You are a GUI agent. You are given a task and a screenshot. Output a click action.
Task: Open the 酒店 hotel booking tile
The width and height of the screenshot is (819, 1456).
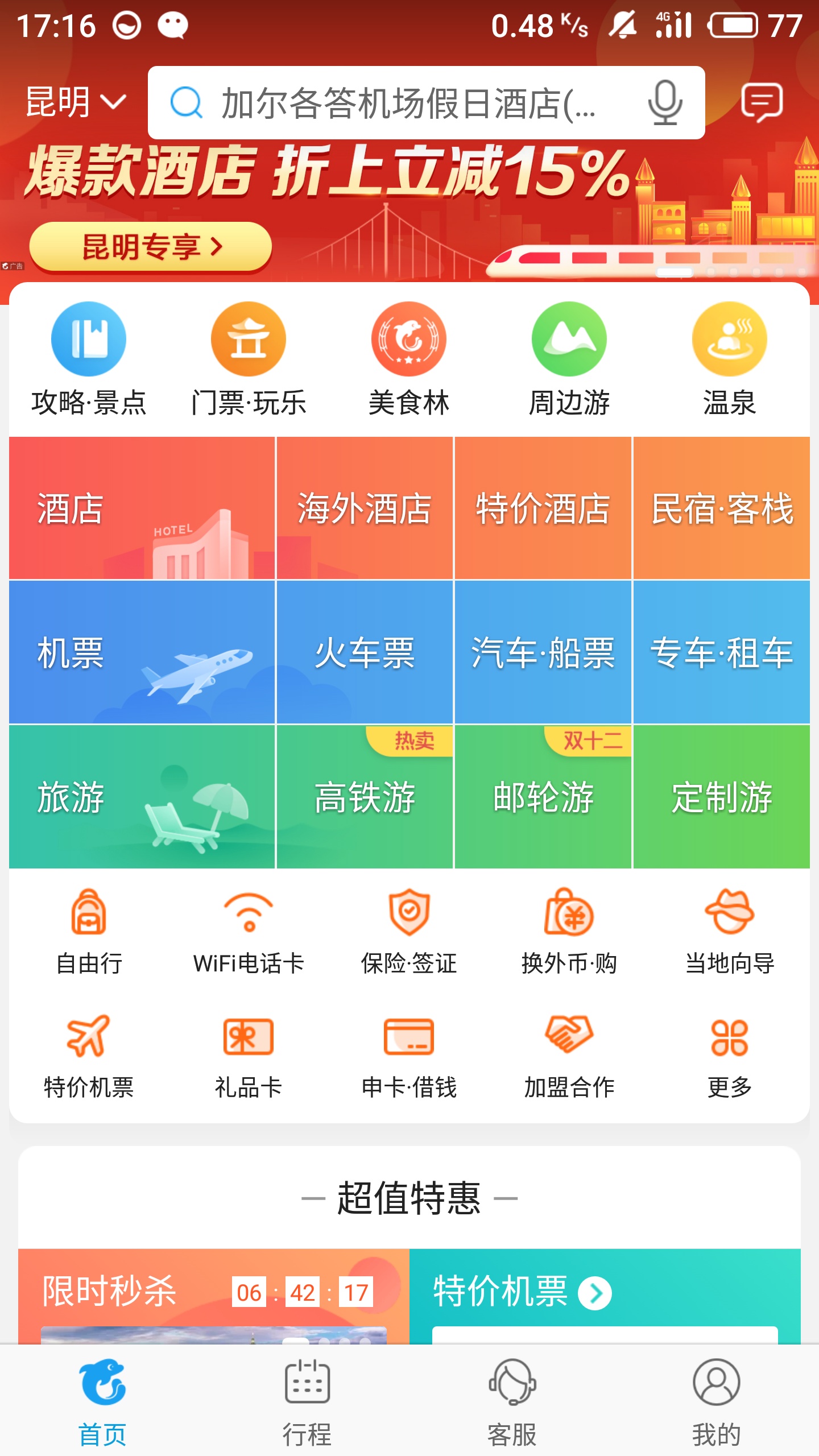[142, 508]
